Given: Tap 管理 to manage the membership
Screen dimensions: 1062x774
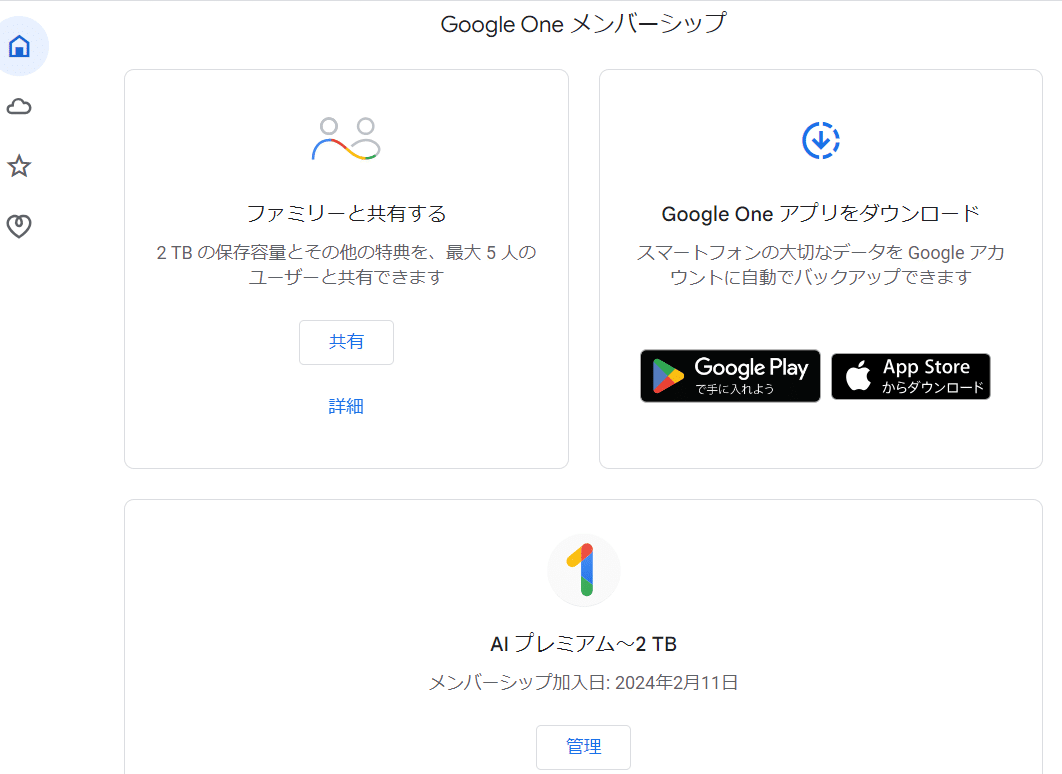Looking at the screenshot, I should [x=583, y=747].
